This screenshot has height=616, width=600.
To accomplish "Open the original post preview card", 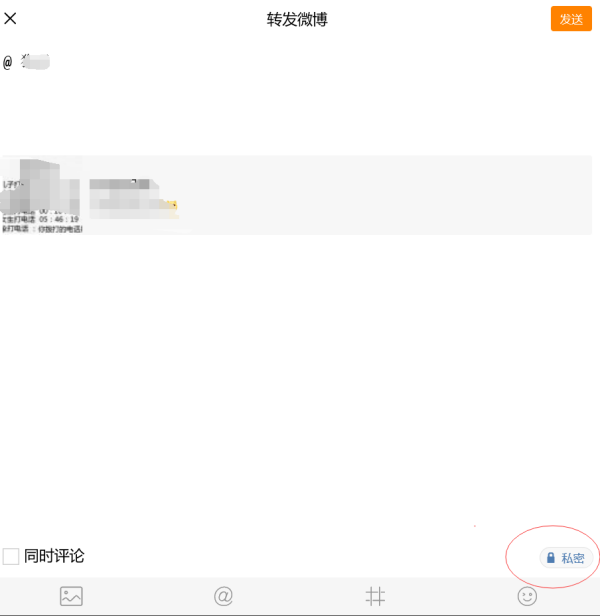I will [x=296, y=195].
